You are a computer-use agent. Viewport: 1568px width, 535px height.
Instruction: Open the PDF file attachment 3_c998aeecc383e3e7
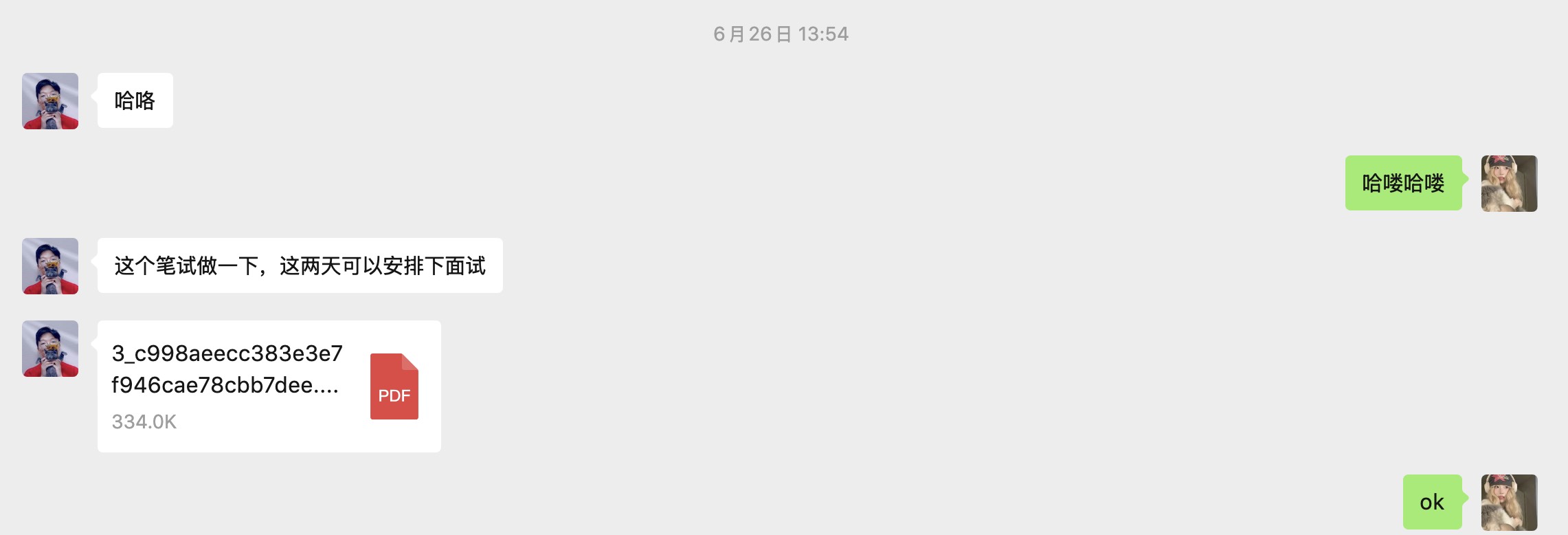(269, 386)
